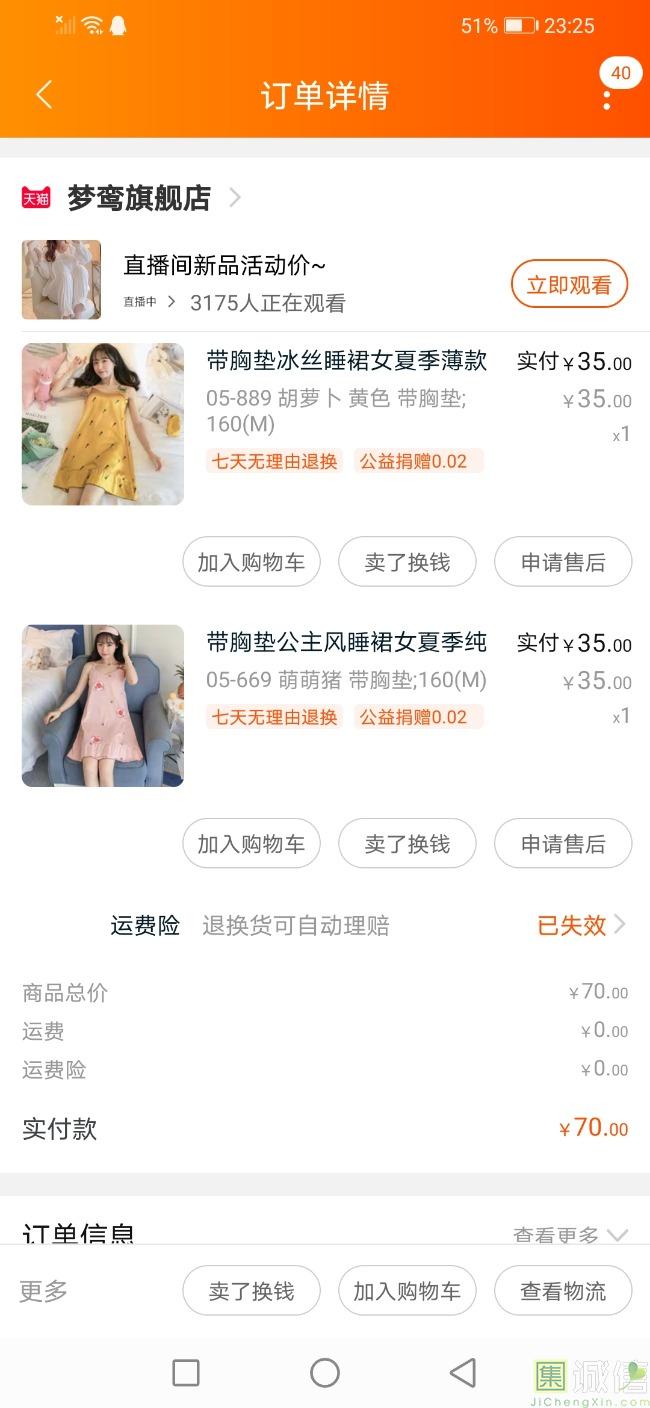The height and width of the screenshot is (1408, 650).
Task: Tap 卖了换钱 in the bottom bar
Action: [251, 1291]
